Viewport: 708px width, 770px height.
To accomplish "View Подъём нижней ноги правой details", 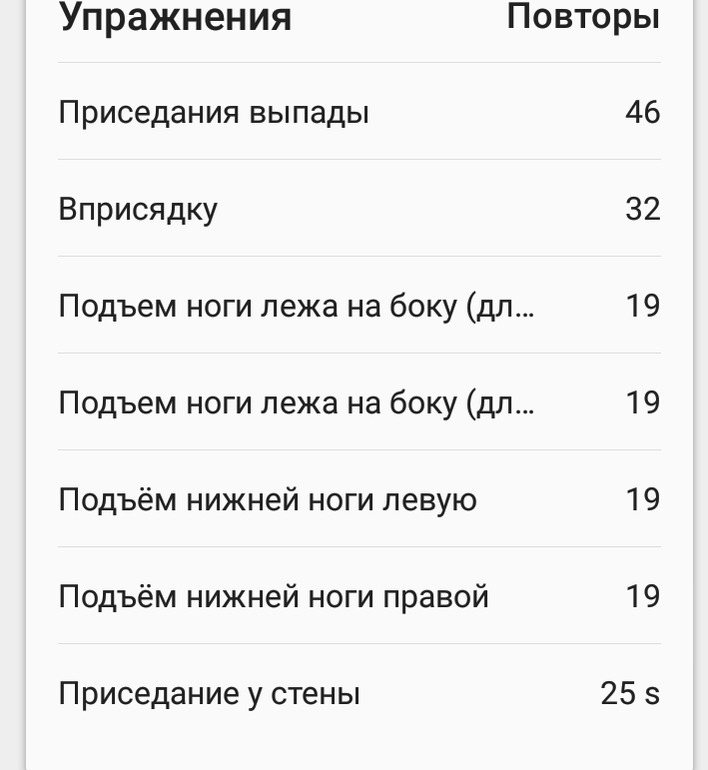I will (273, 596).
